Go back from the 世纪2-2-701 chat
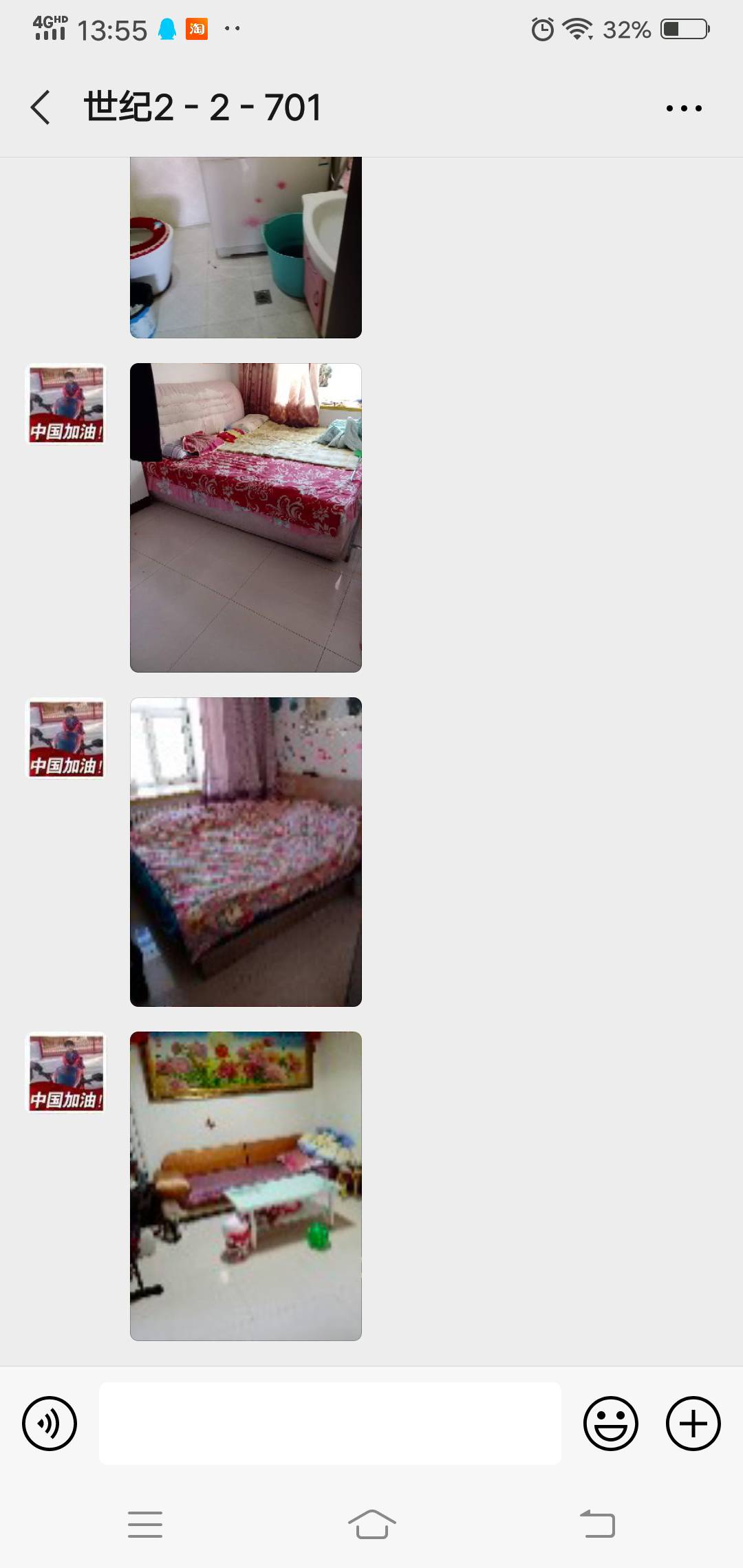The image size is (743, 1568). click(x=41, y=107)
